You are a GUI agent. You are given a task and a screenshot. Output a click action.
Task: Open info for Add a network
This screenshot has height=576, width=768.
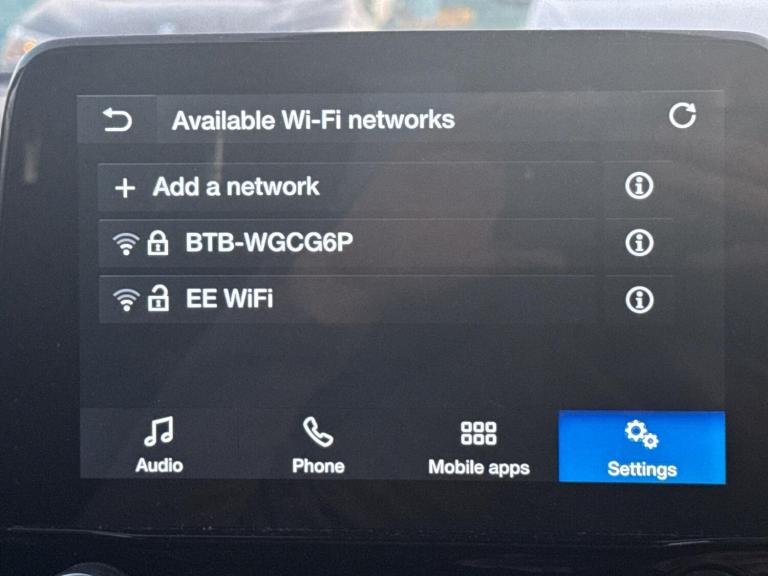click(639, 186)
